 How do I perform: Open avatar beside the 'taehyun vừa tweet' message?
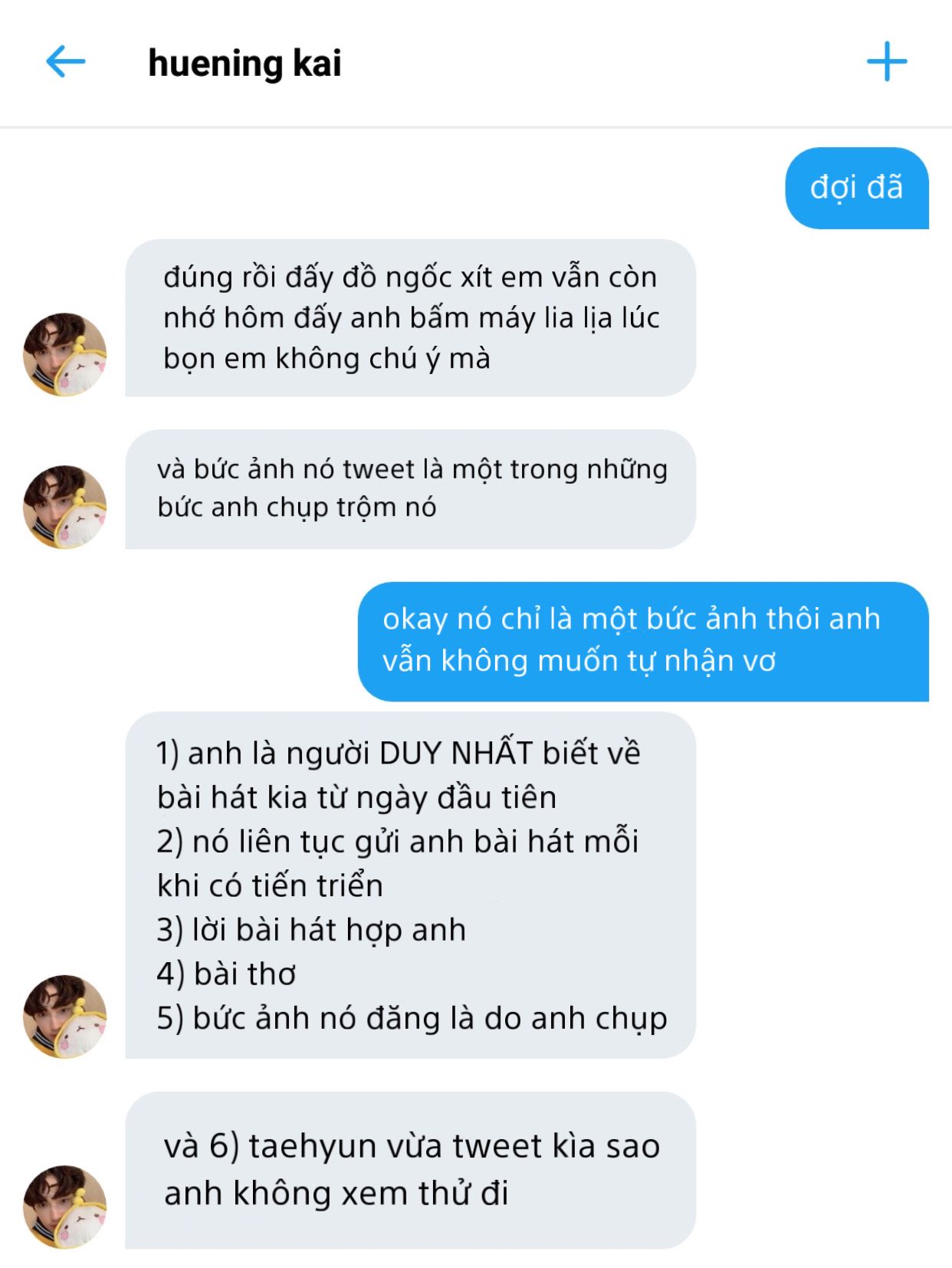[65, 1207]
